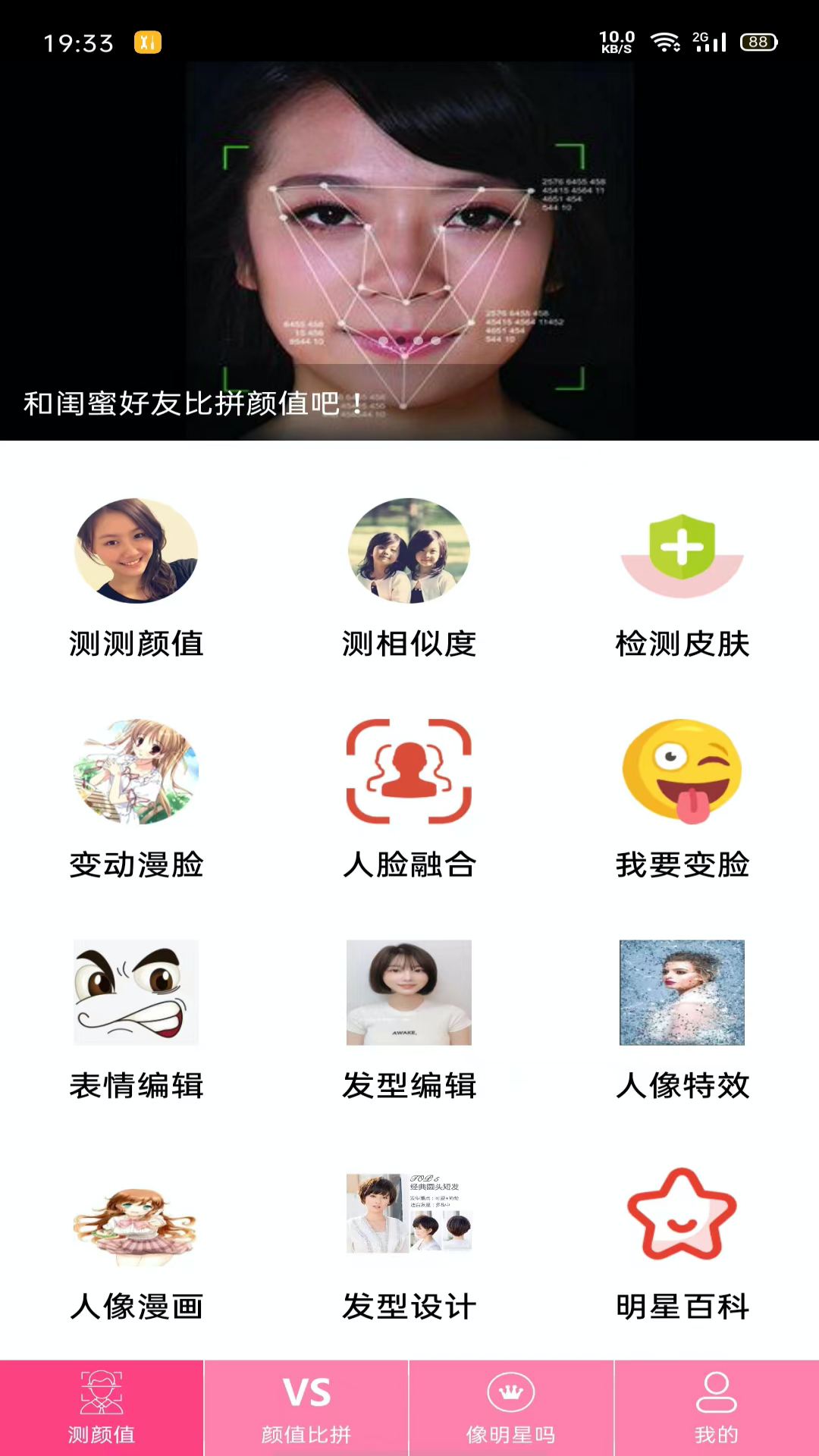Screen dimensions: 819x1456
Task: Open 我要变脸 face changing feature
Action: click(681, 773)
